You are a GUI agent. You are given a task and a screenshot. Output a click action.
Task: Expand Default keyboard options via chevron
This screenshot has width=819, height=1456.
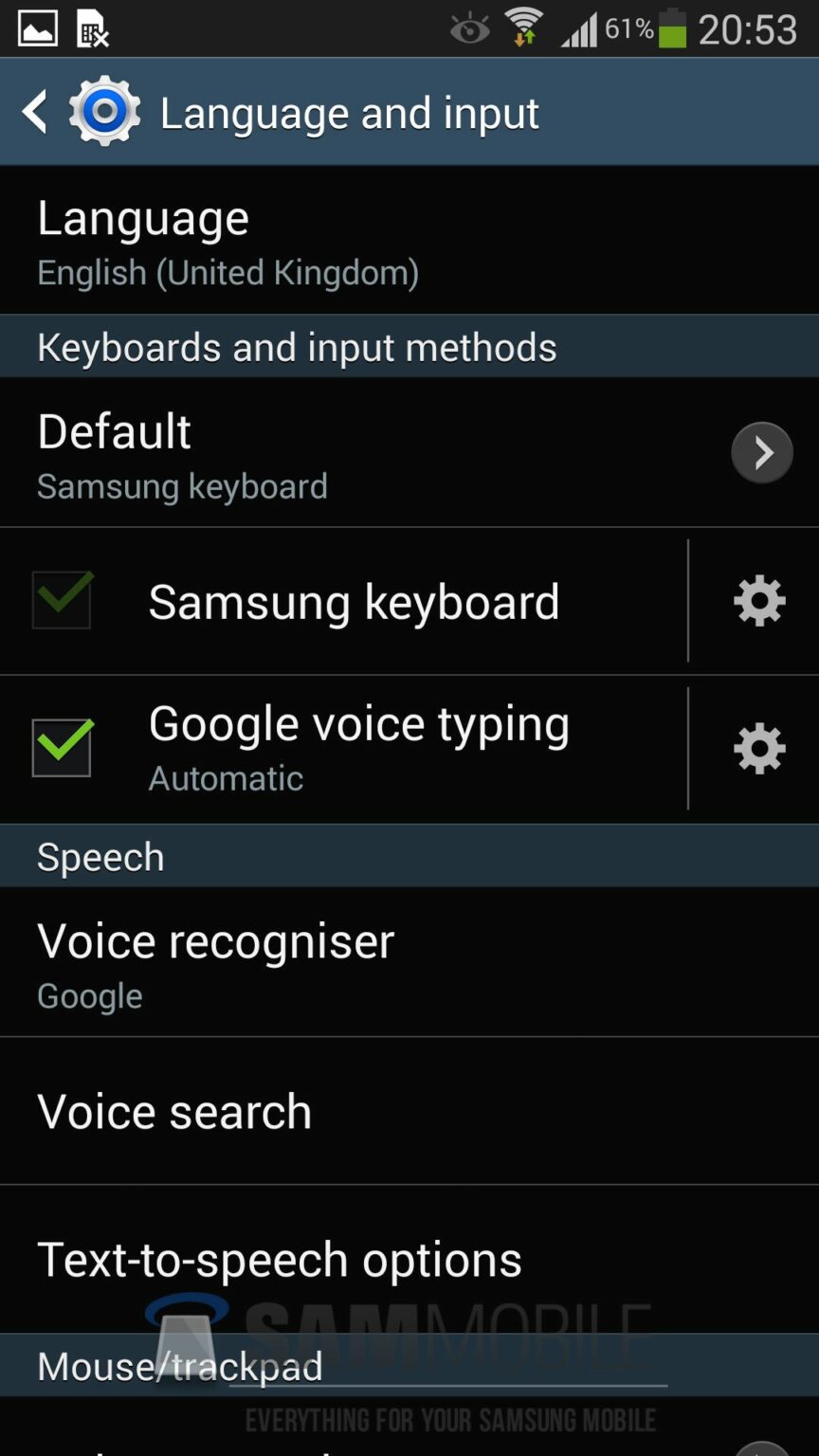click(761, 452)
